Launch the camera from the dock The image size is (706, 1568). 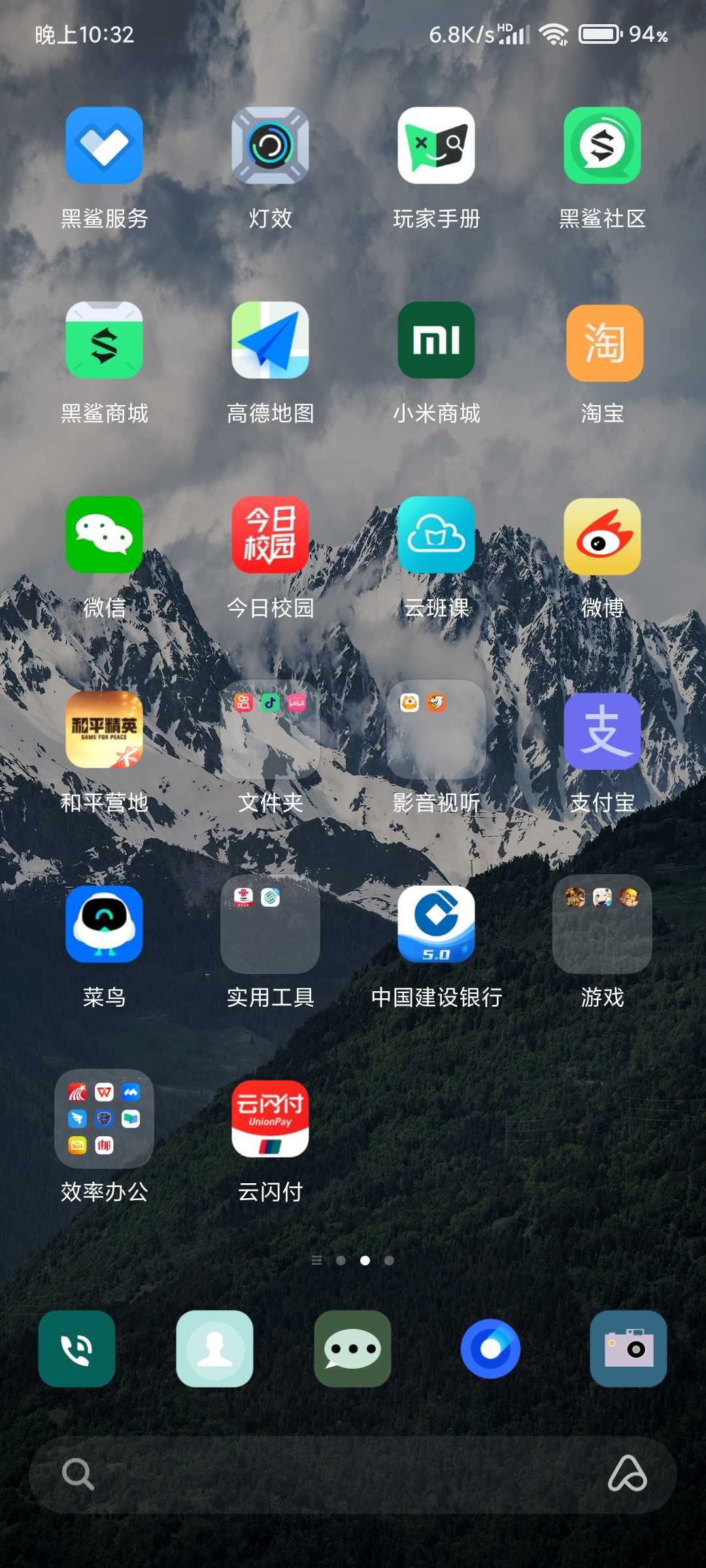point(628,1348)
